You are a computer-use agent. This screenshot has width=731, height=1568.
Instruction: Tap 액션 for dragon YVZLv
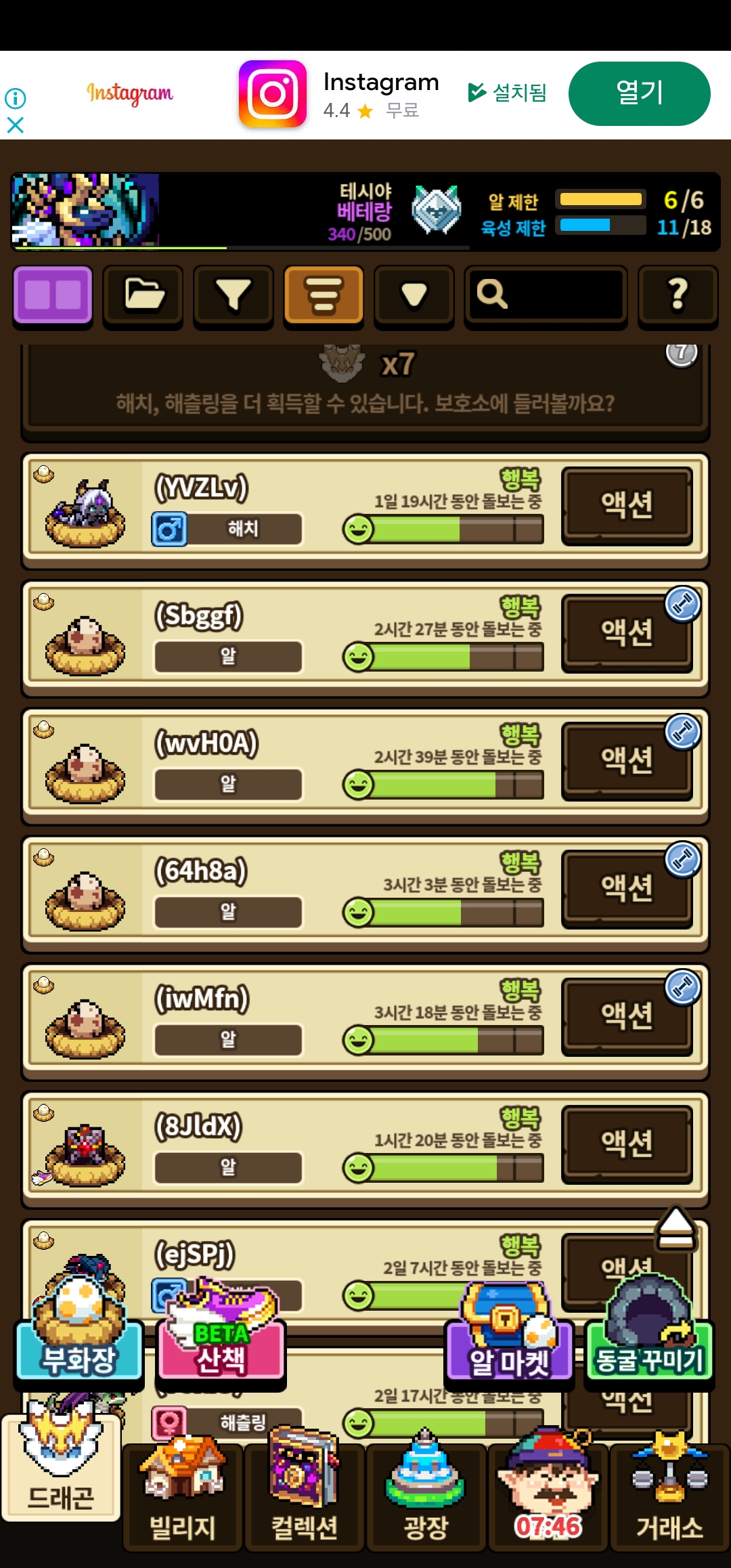click(x=627, y=505)
